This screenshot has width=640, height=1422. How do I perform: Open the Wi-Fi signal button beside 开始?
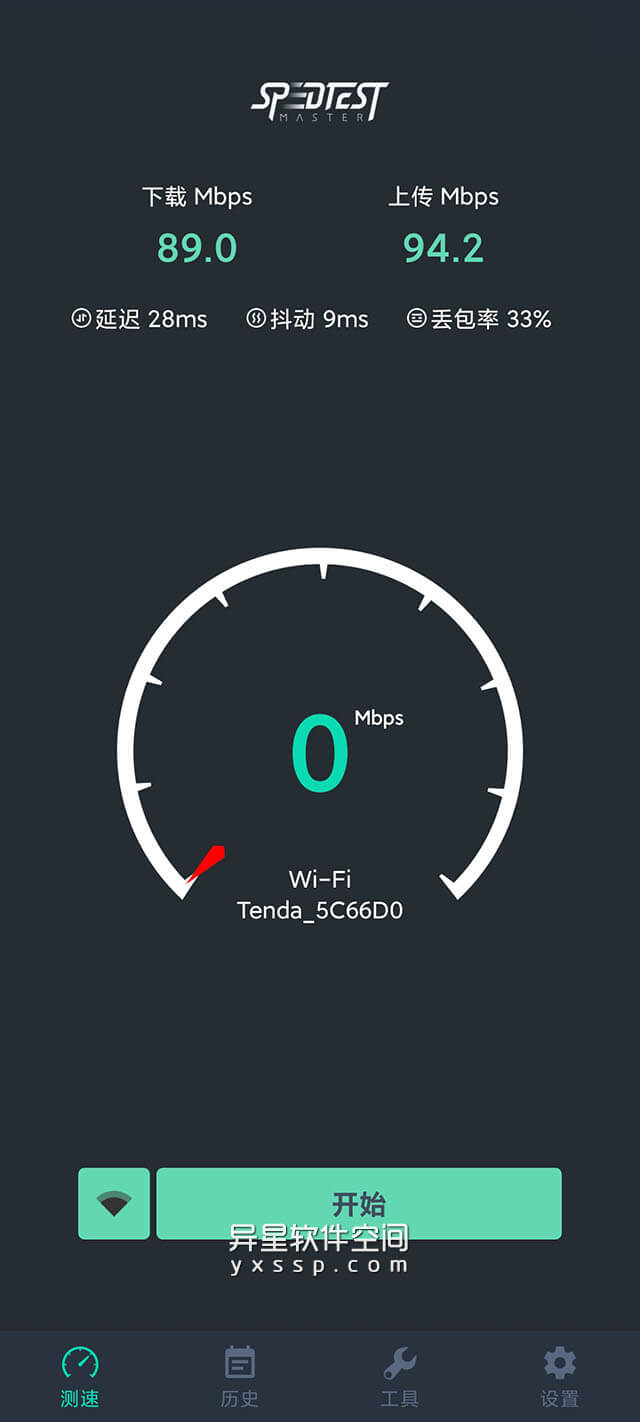pyautogui.click(x=114, y=1204)
